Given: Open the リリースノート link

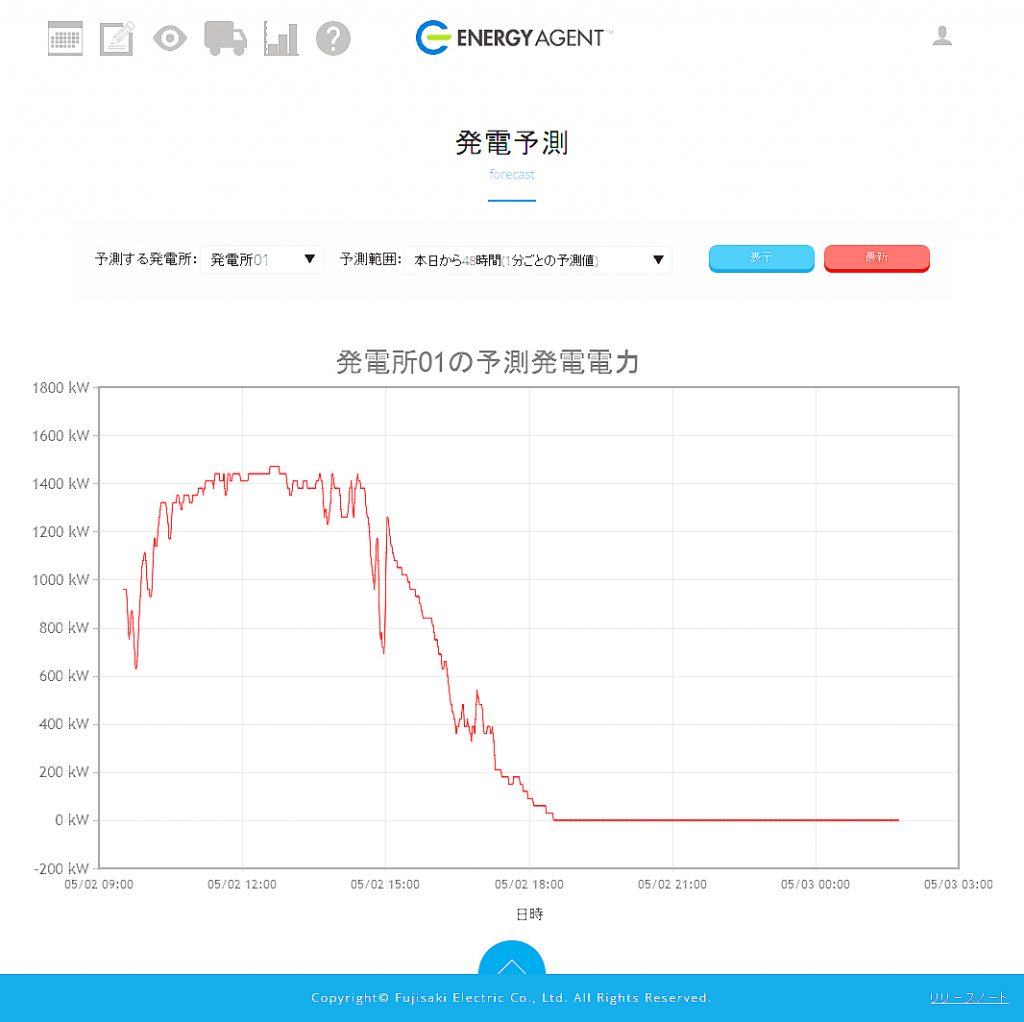Looking at the screenshot, I should (x=968, y=997).
